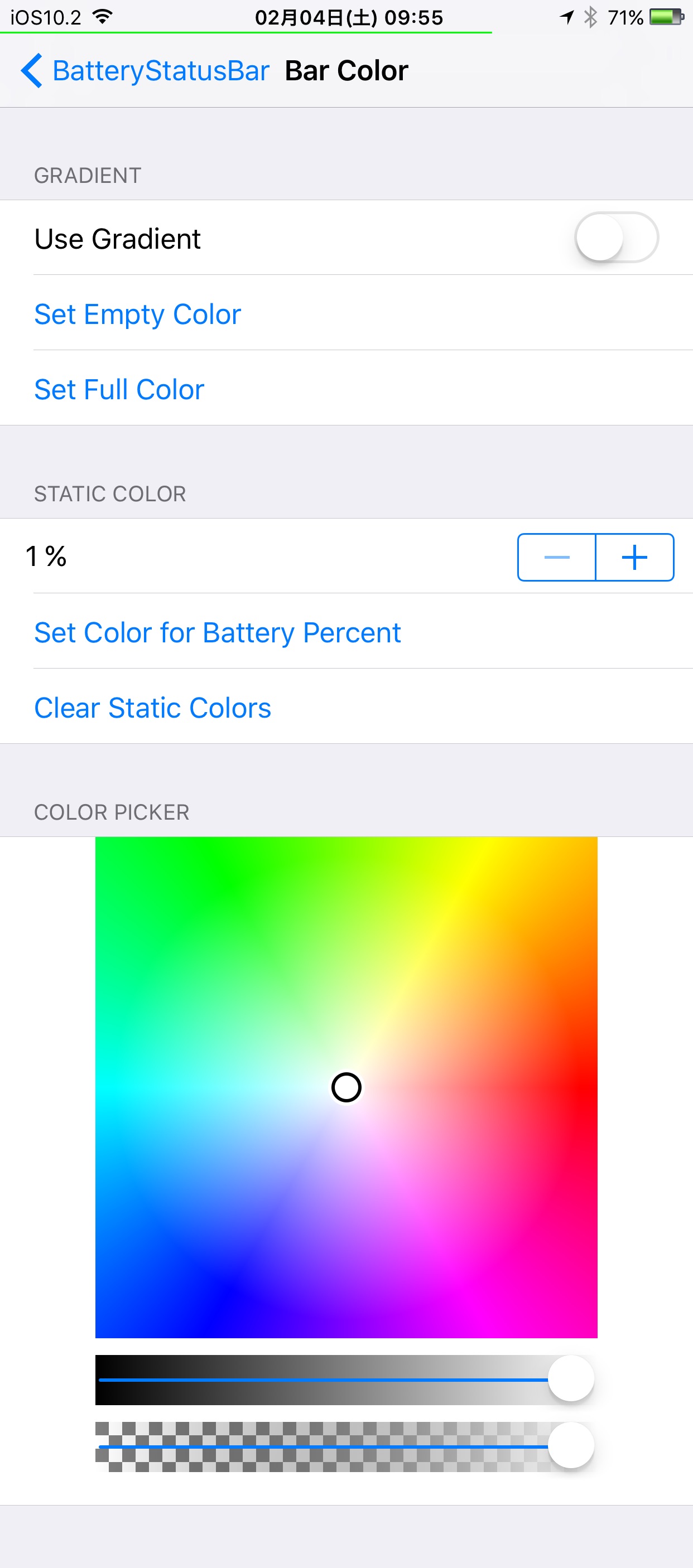Choose Clear Static Colors
Image resolution: width=693 pixels, height=1568 pixels.
[x=153, y=707]
